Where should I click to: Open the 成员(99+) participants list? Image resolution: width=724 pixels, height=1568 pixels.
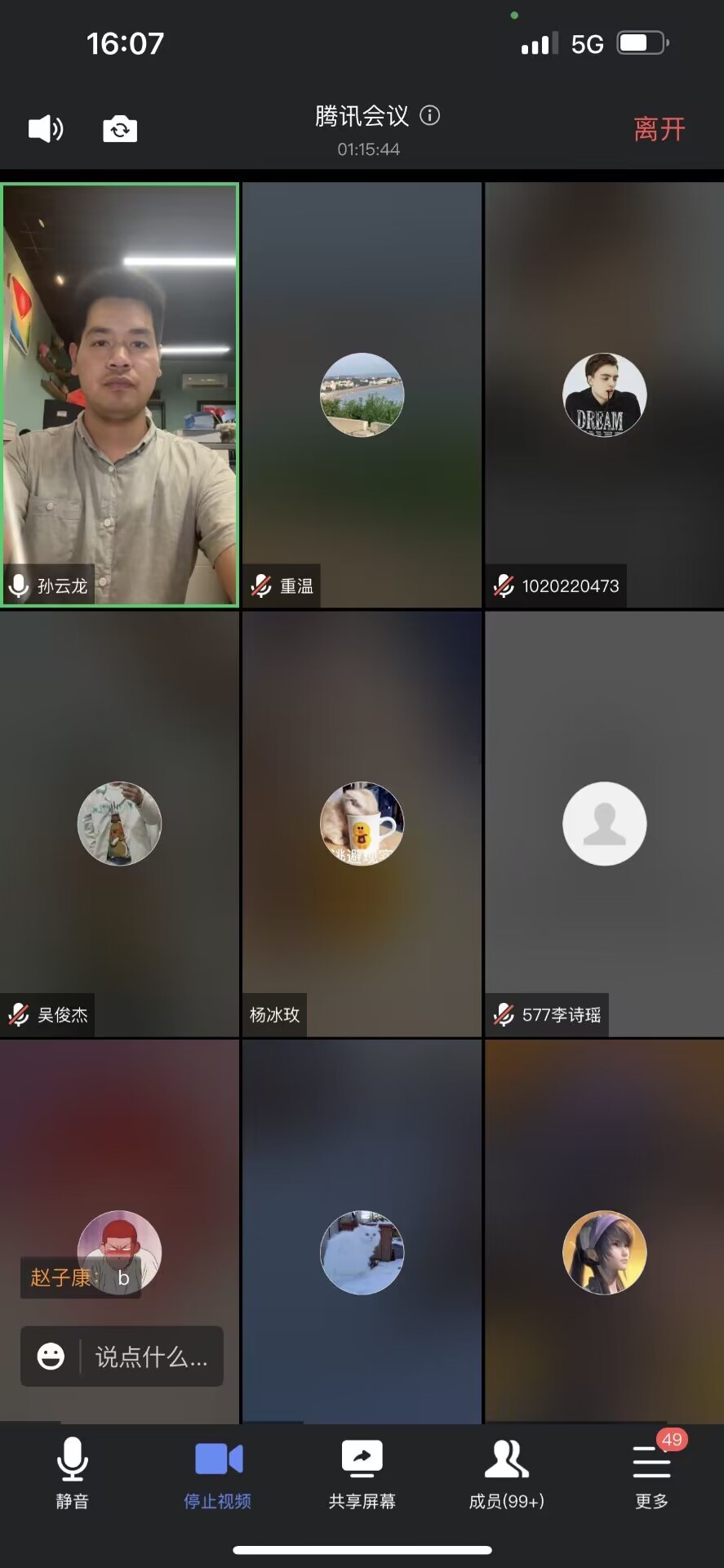[x=506, y=1474]
